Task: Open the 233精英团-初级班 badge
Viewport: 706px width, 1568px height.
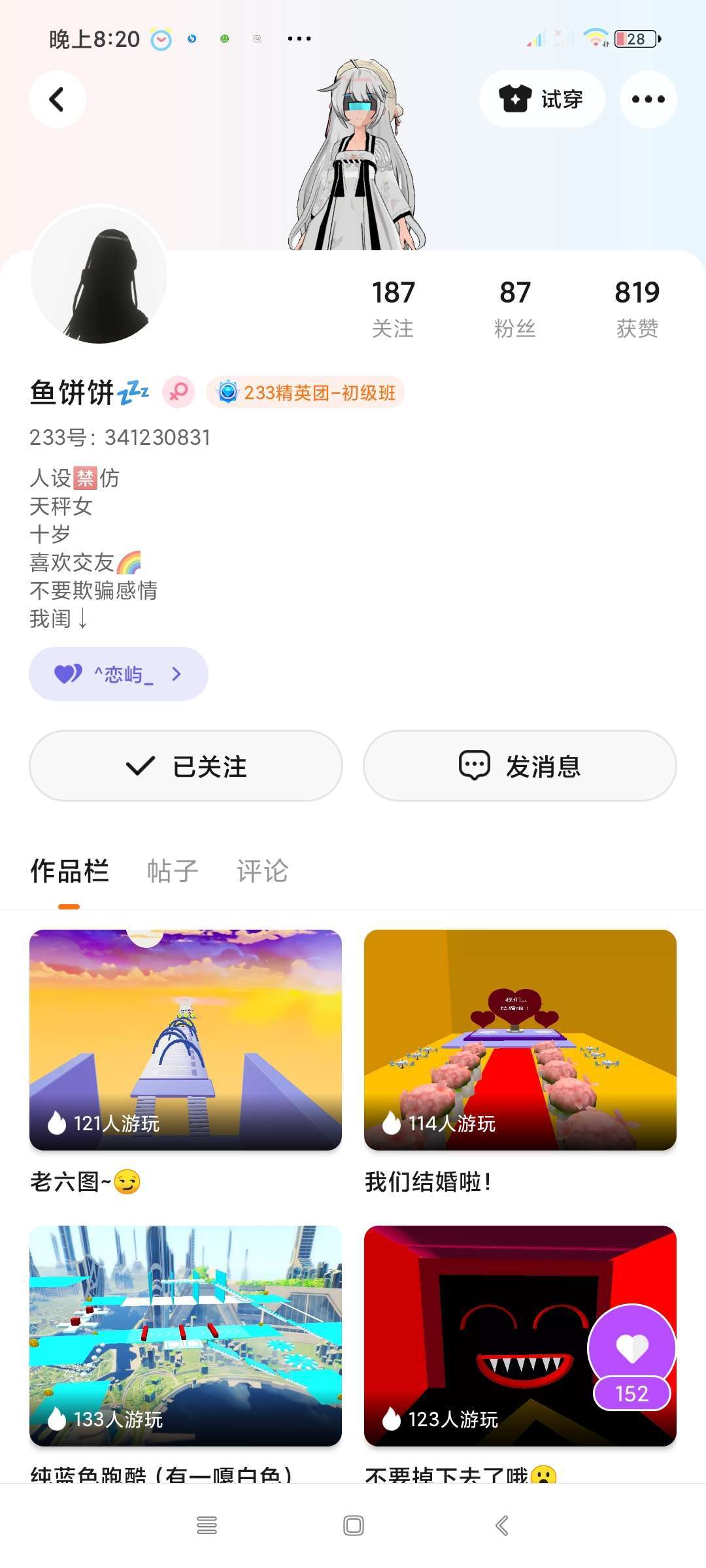Action: (x=306, y=393)
